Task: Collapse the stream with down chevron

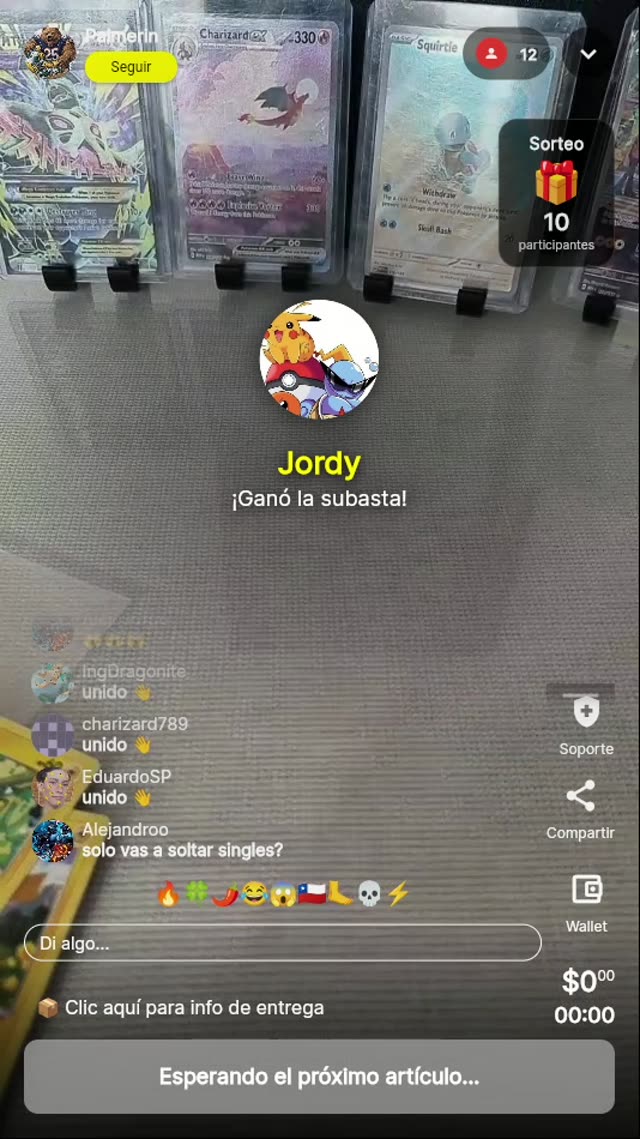Action: tap(588, 54)
